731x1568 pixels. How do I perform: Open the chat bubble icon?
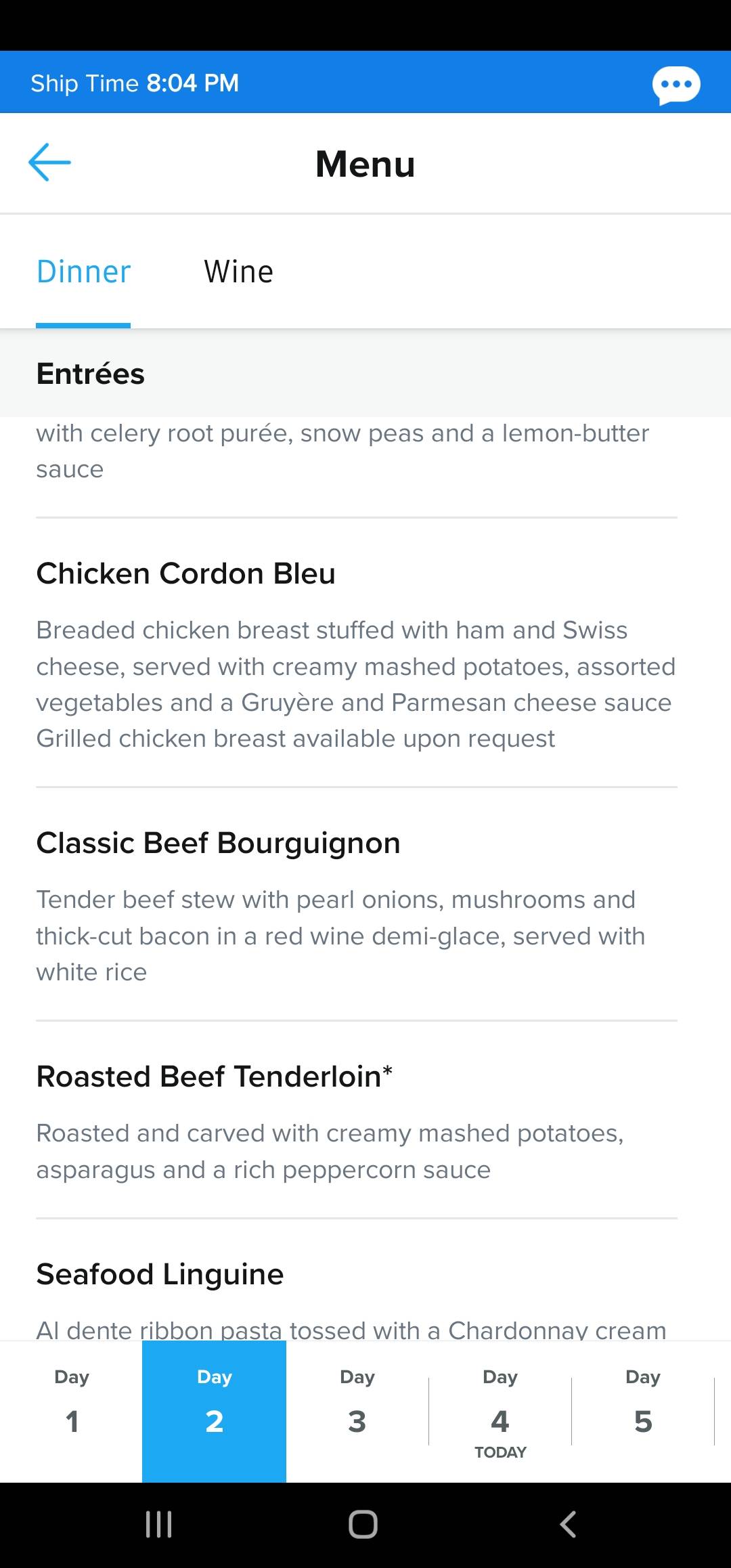coord(675,85)
